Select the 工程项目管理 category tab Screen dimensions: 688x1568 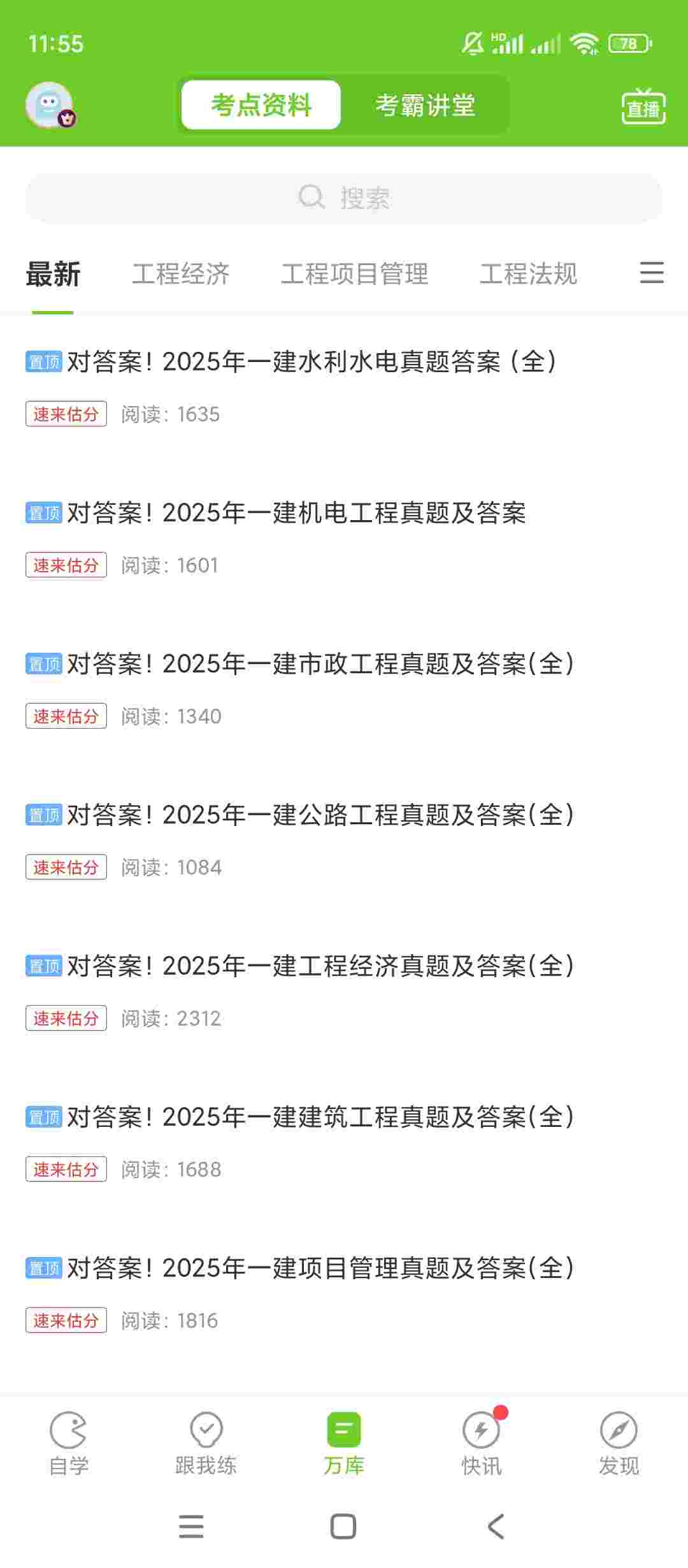pos(355,274)
